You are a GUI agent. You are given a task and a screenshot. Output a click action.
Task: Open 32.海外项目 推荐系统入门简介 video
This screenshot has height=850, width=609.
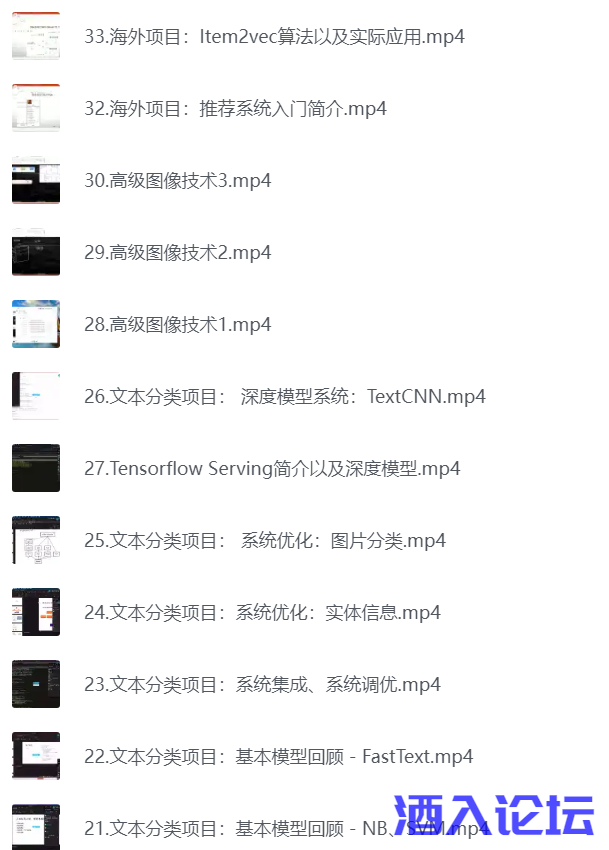pyautogui.click(x=235, y=109)
